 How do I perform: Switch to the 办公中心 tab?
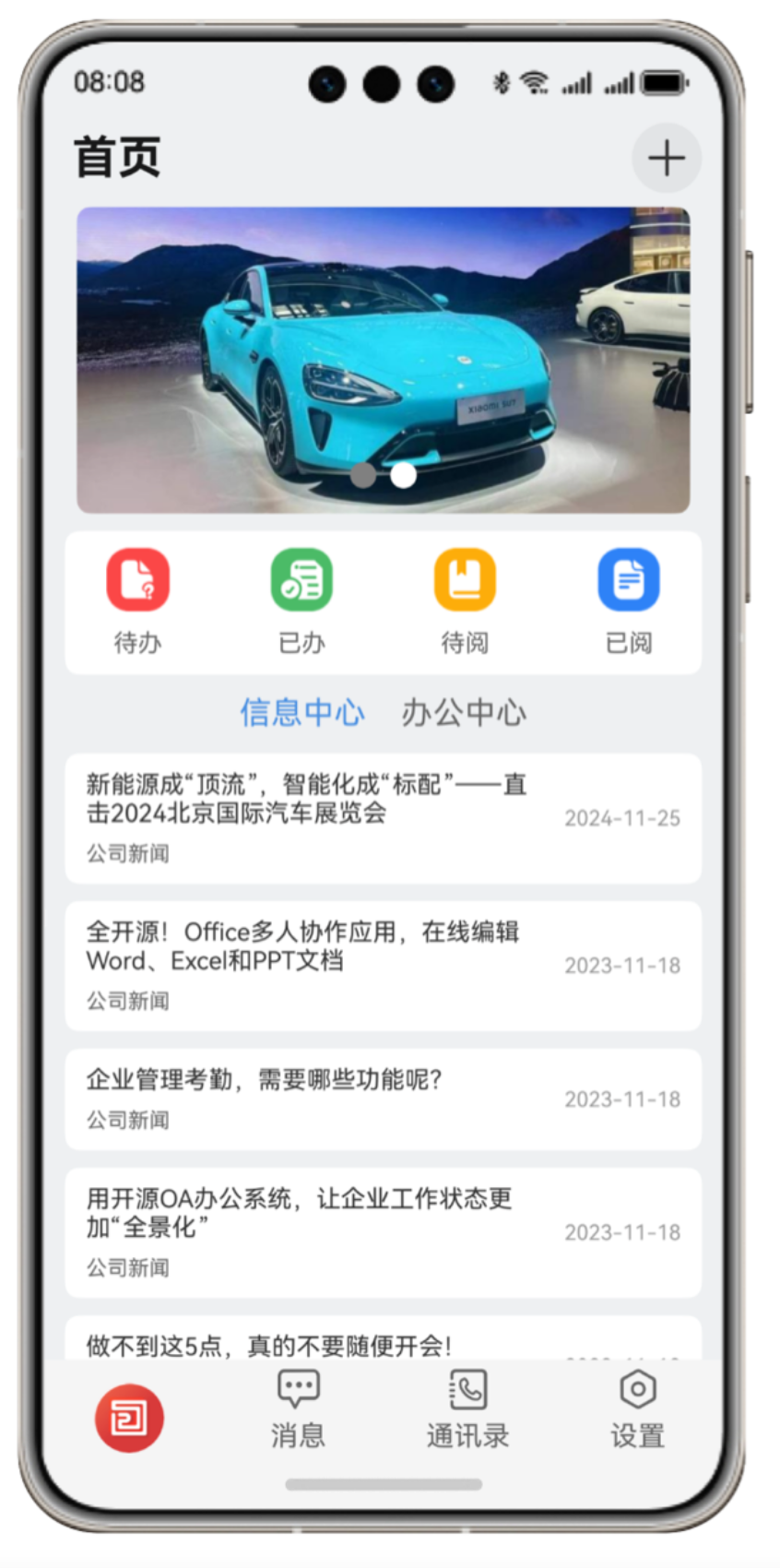[464, 712]
